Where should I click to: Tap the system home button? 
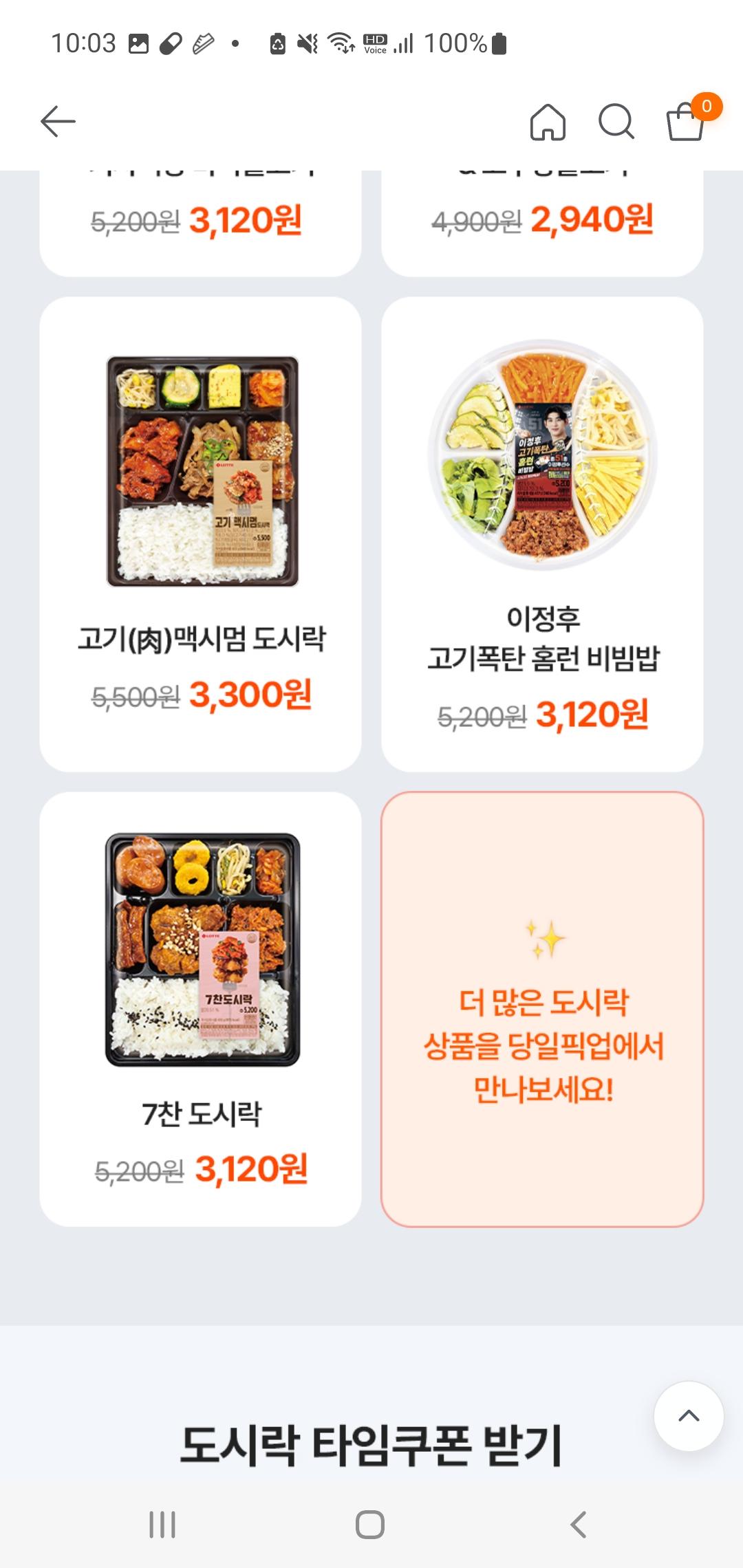[370, 1524]
